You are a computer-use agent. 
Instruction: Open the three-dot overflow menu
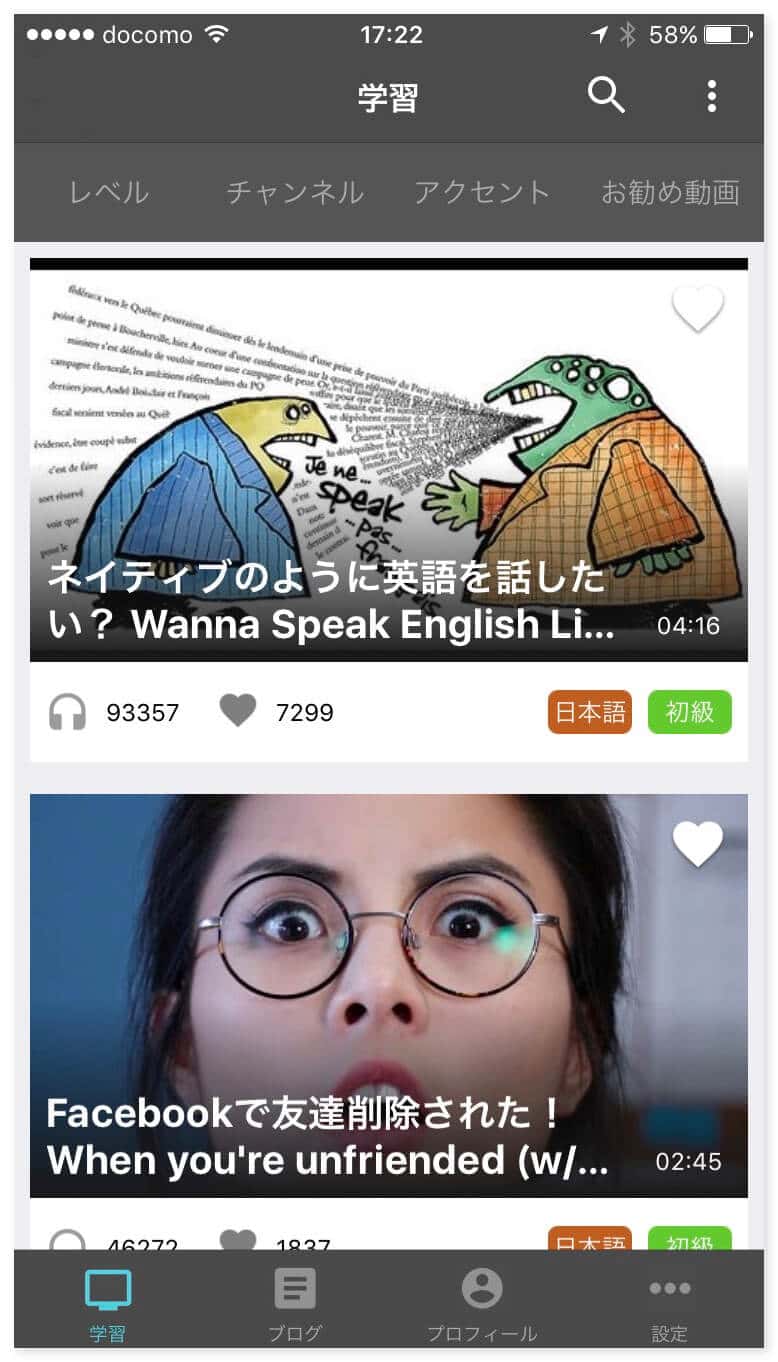pyautogui.click(x=711, y=96)
